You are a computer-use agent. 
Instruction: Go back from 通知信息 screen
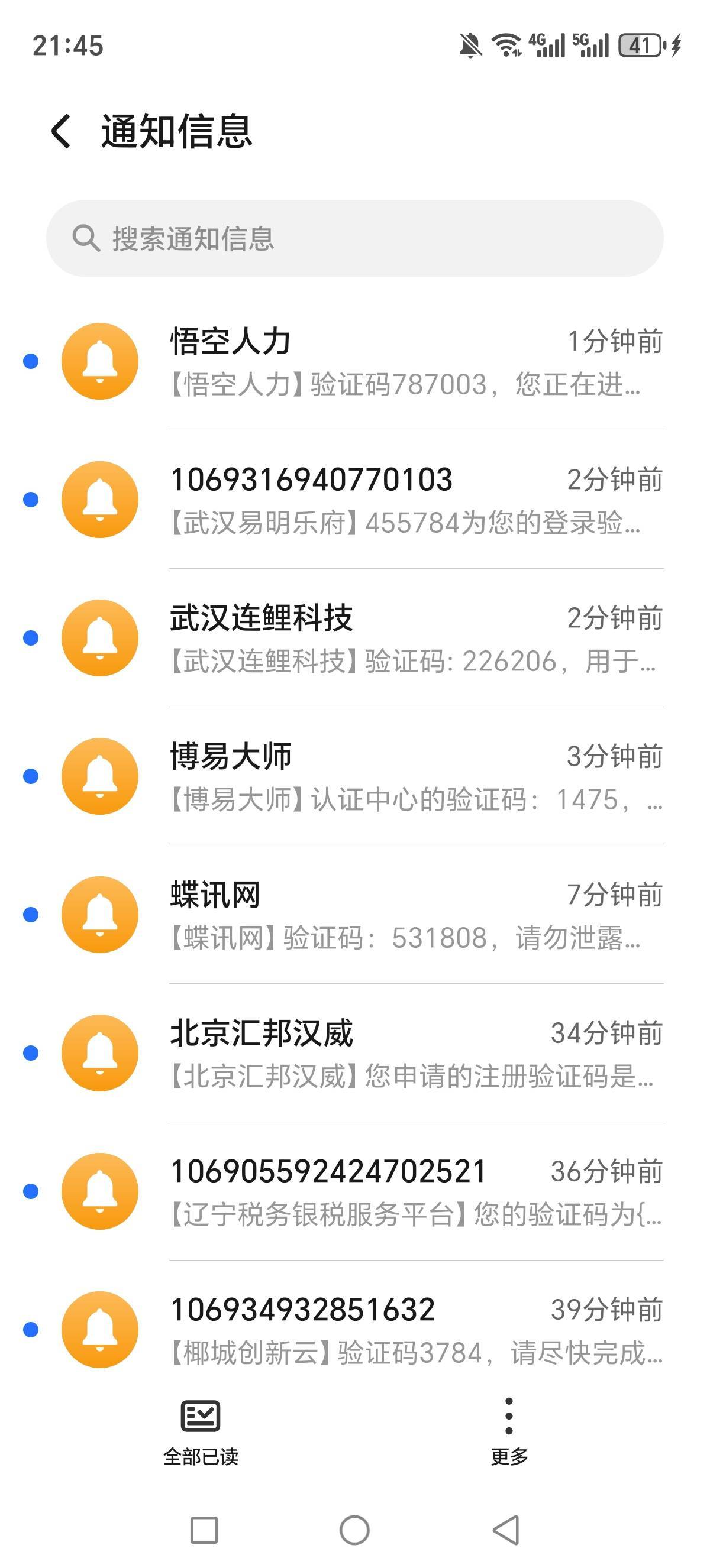[61, 131]
